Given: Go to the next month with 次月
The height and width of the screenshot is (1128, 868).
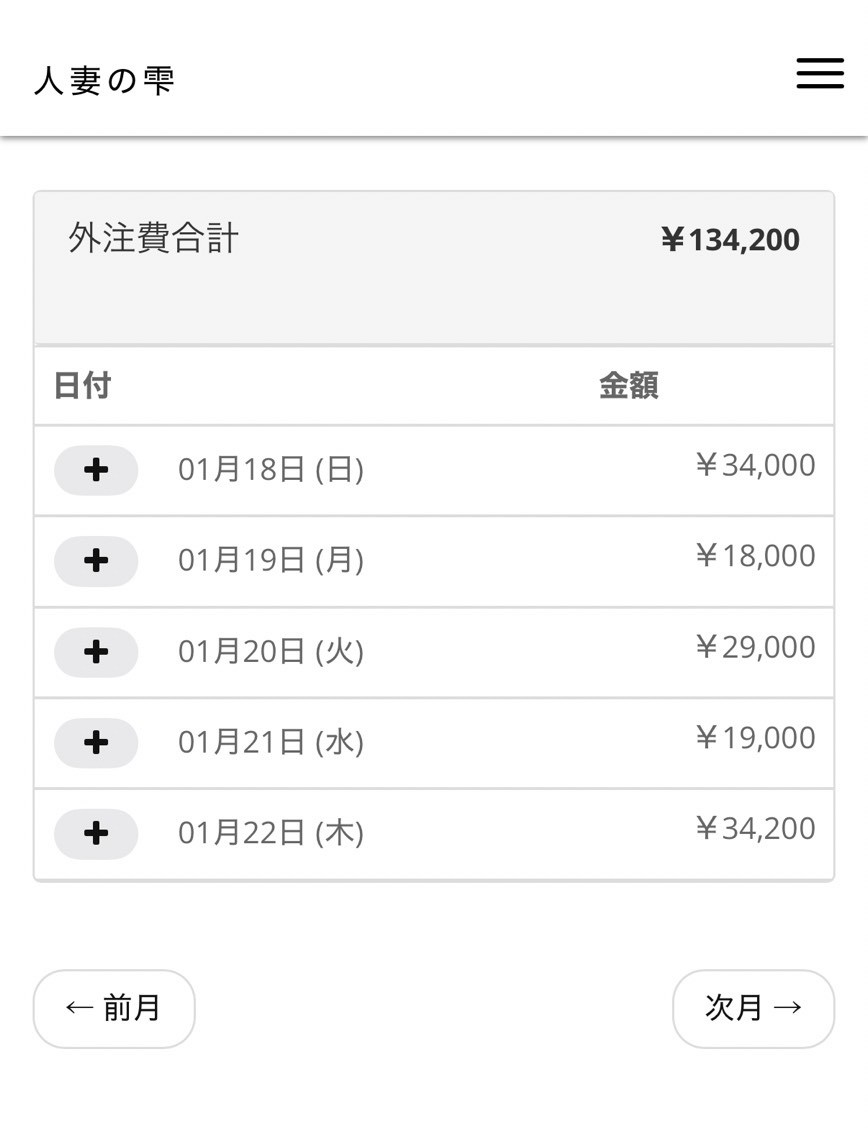Looking at the screenshot, I should [x=753, y=1008].
